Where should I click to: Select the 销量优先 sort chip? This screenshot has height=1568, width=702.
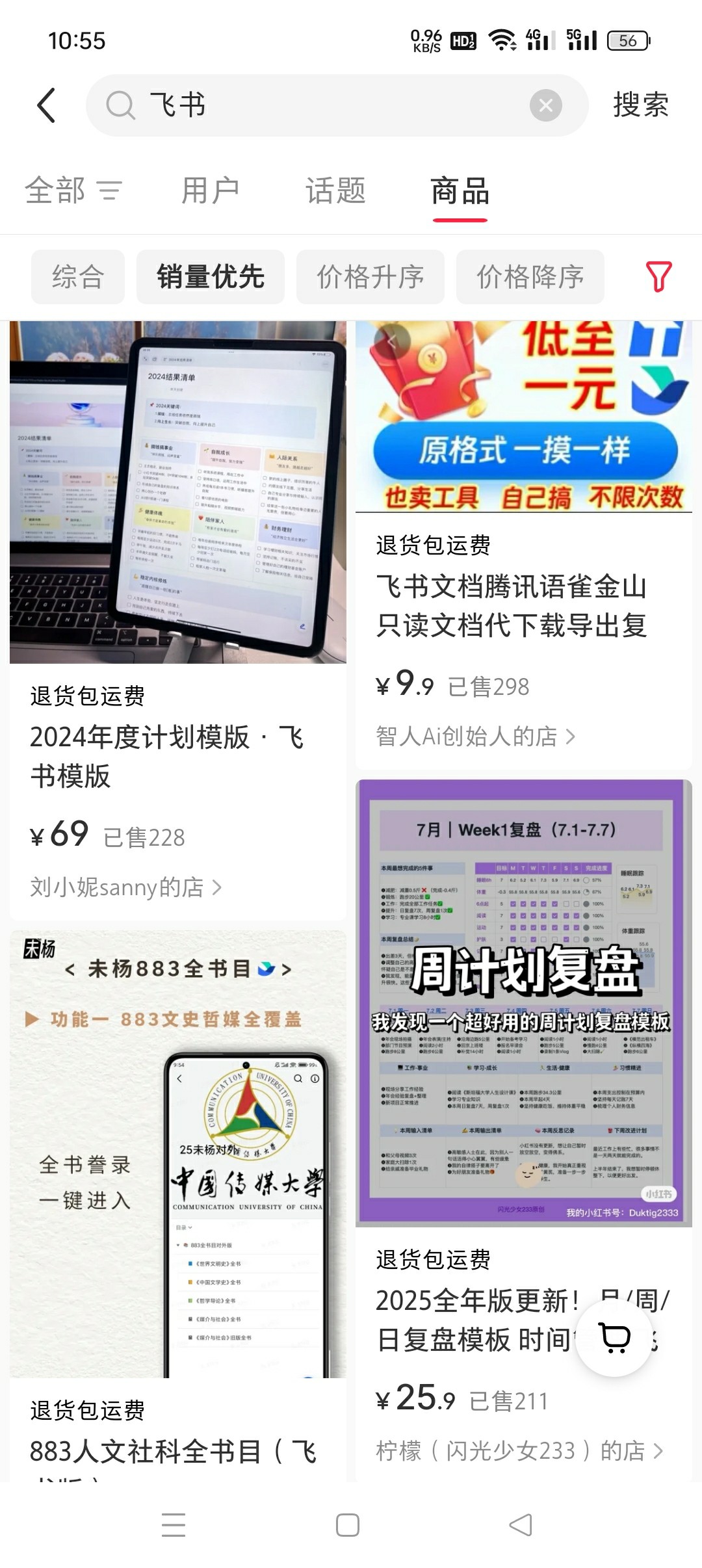[210, 277]
